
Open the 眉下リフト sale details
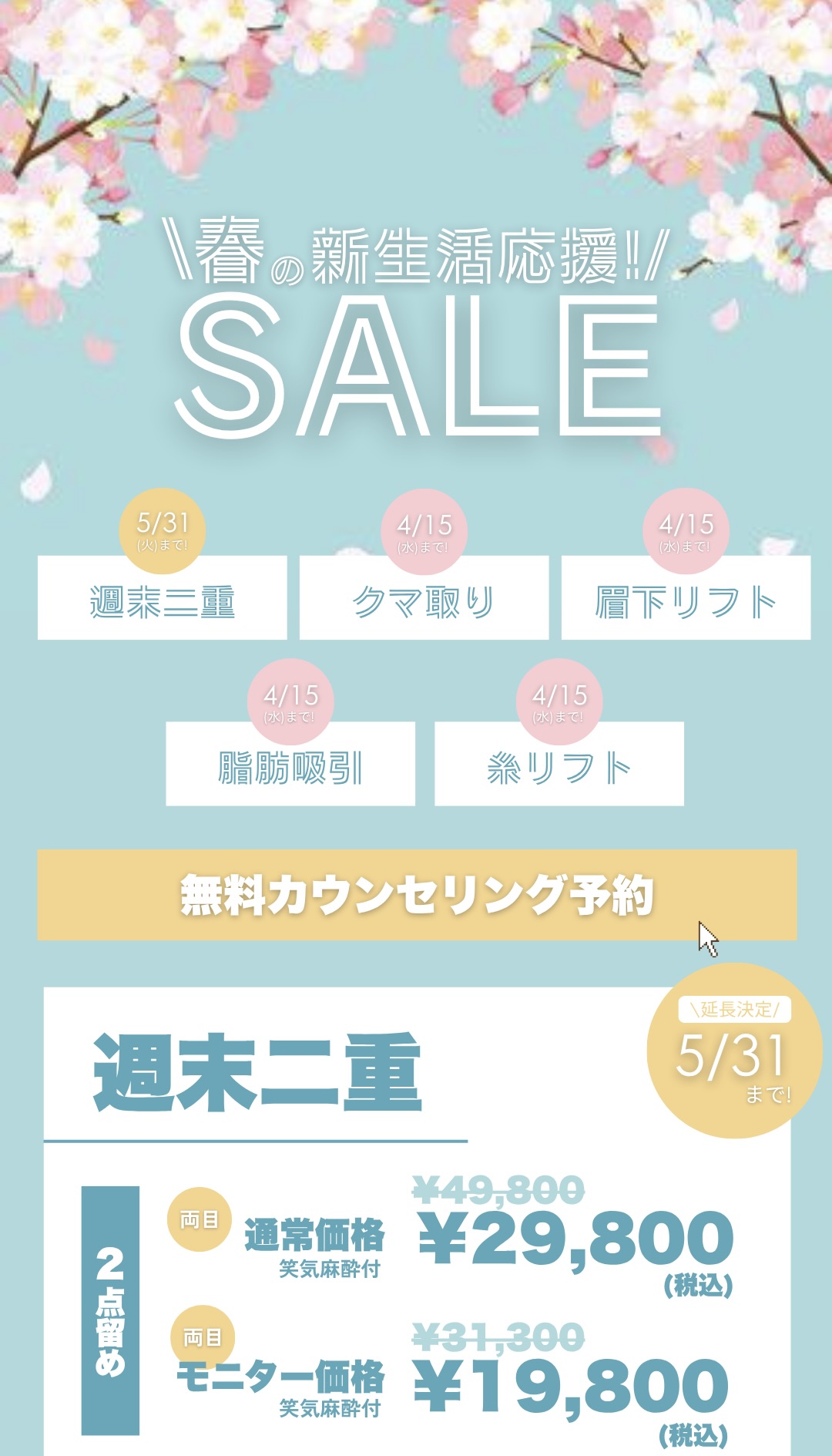(686, 599)
